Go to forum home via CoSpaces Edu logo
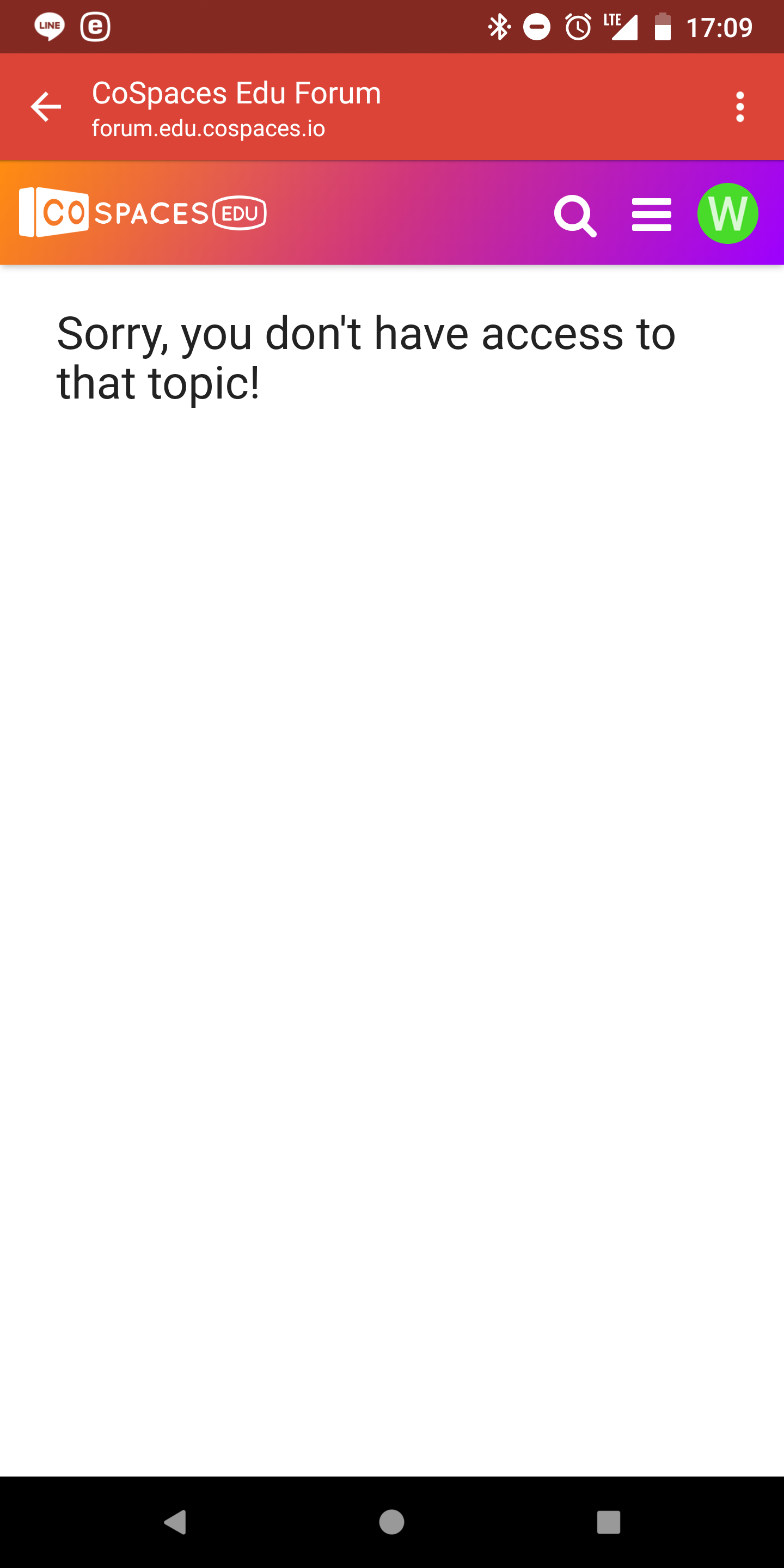 [143, 212]
